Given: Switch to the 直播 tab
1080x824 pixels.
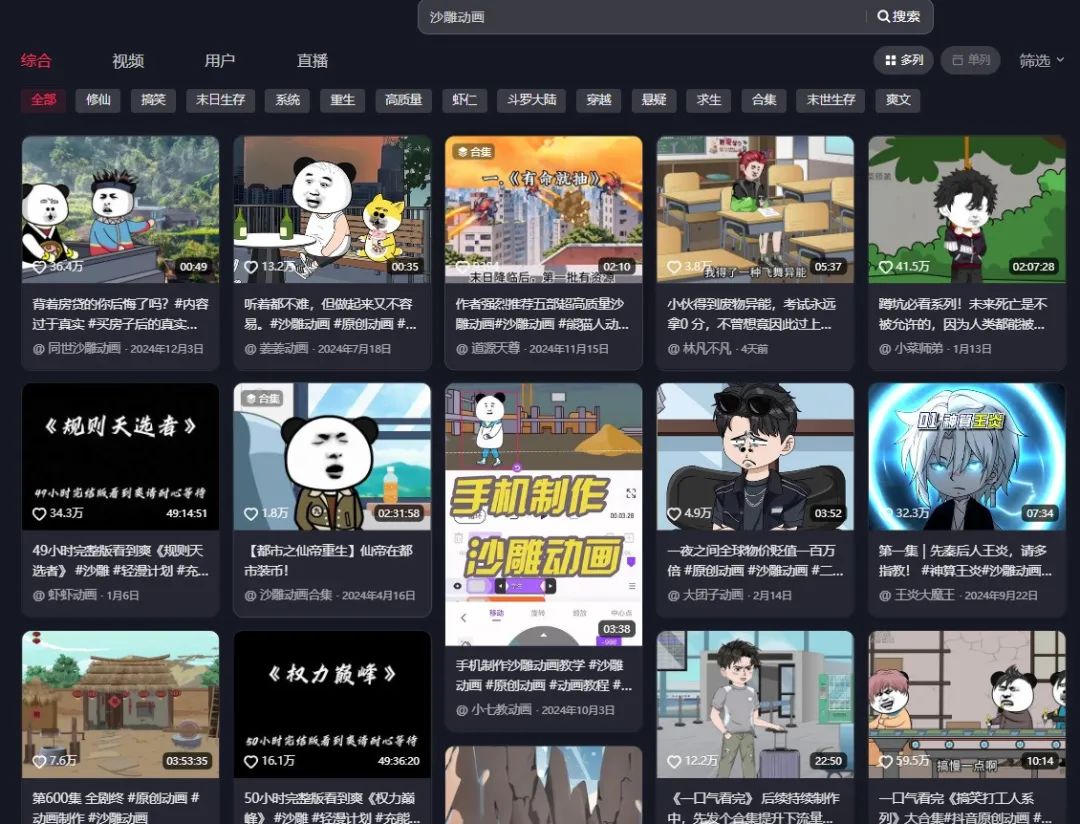Looking at the screenshot, I should [312, 61].
